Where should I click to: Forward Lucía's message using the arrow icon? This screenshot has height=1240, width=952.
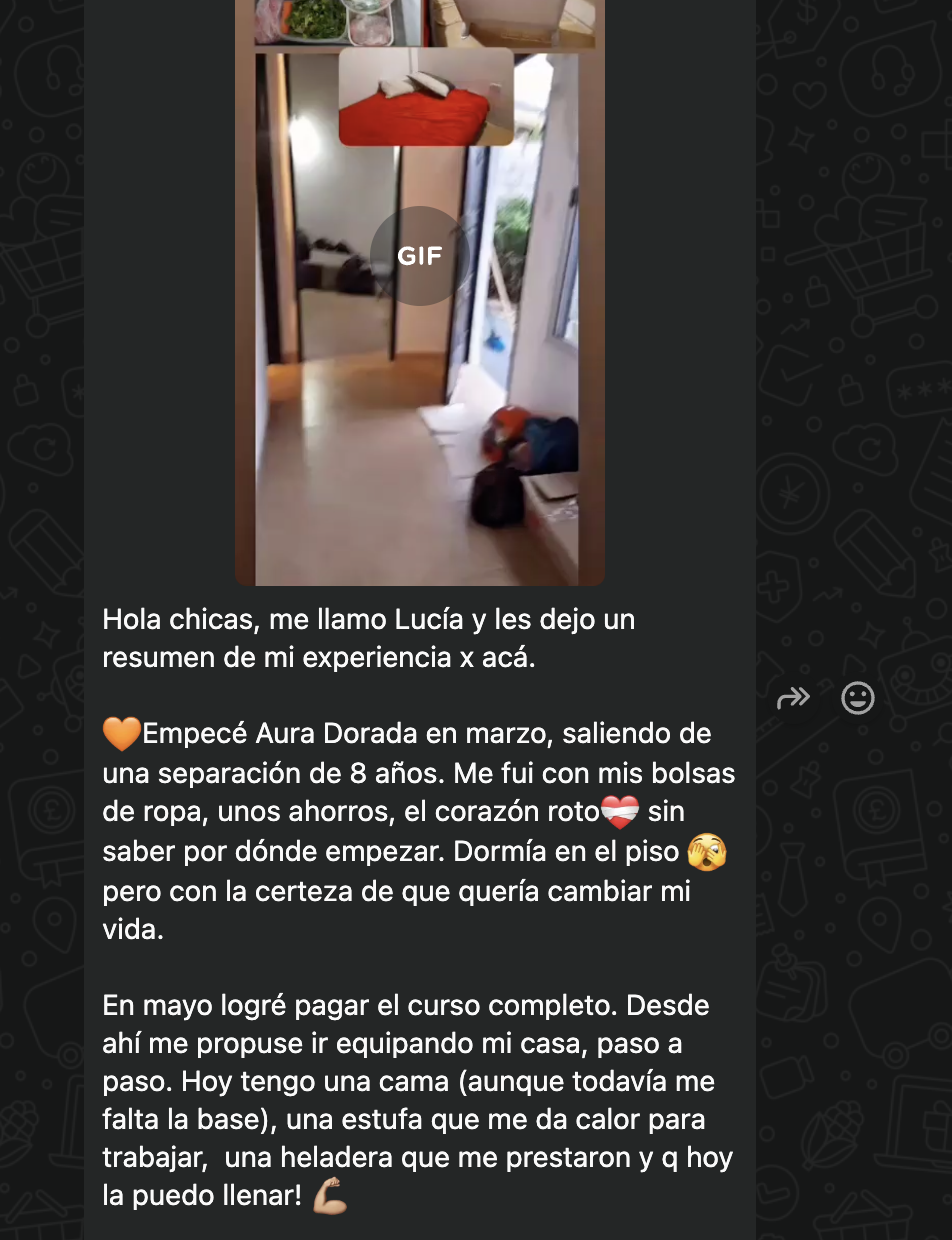[793, 697]
